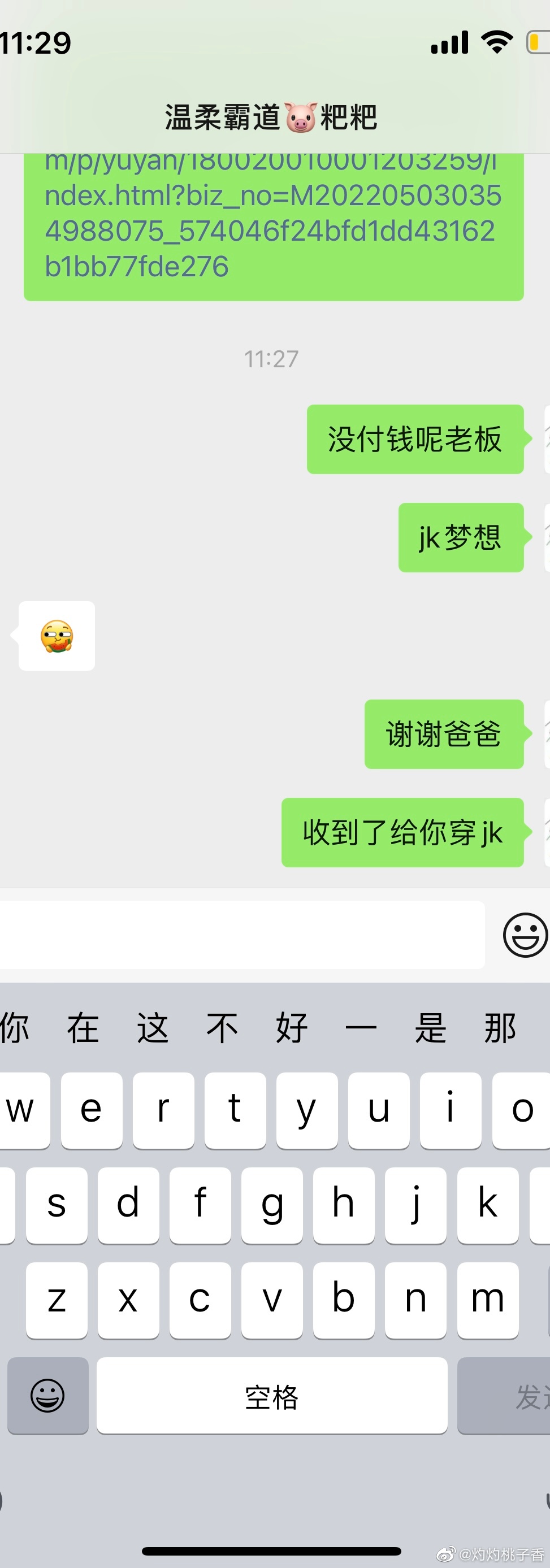Select the suggested word 那
This screenshot has width=550, height=1568.
tap(500, 1029)
